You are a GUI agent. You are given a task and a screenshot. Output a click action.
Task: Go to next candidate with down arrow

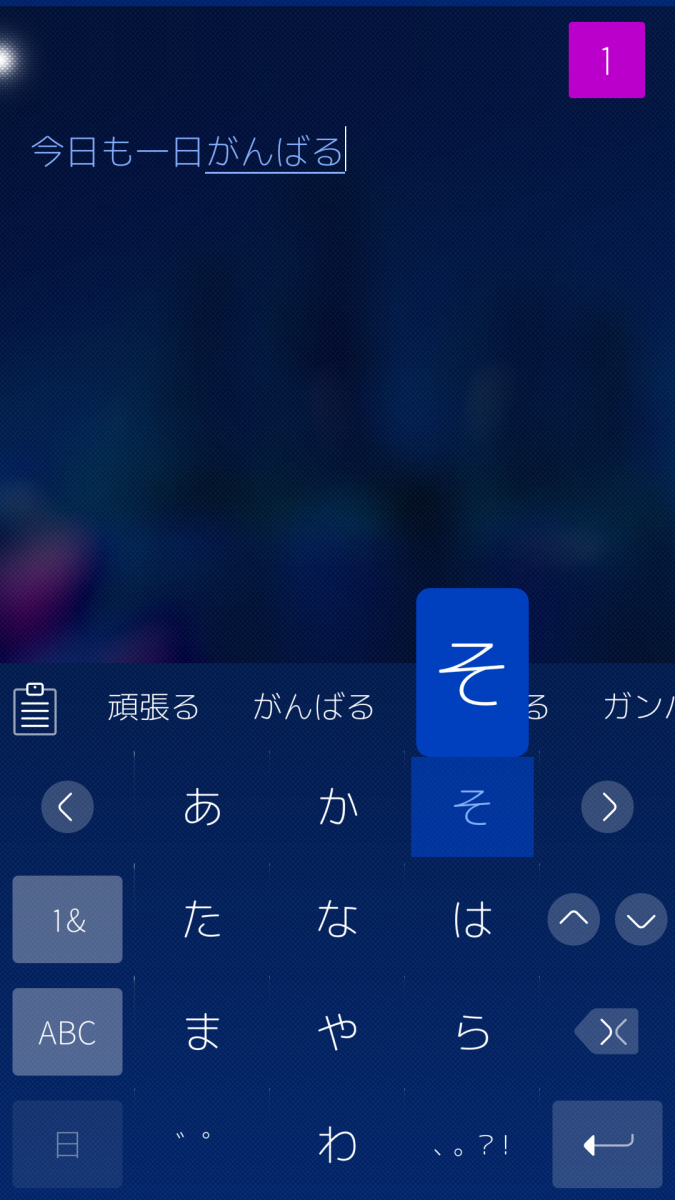(641, 920)
